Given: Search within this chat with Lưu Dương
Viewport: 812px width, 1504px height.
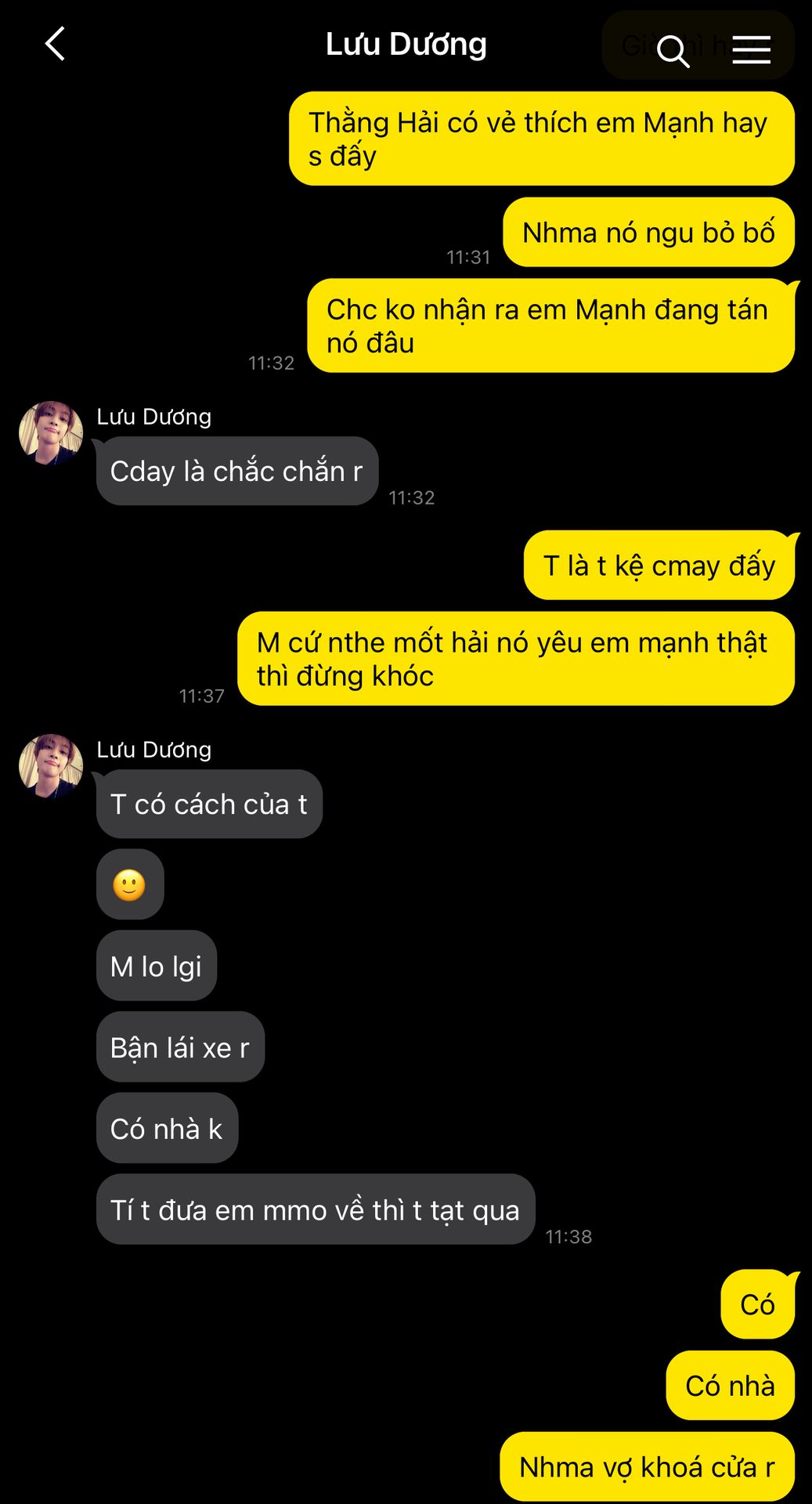Looking at the screenshot, I should [x=673, y=51].
